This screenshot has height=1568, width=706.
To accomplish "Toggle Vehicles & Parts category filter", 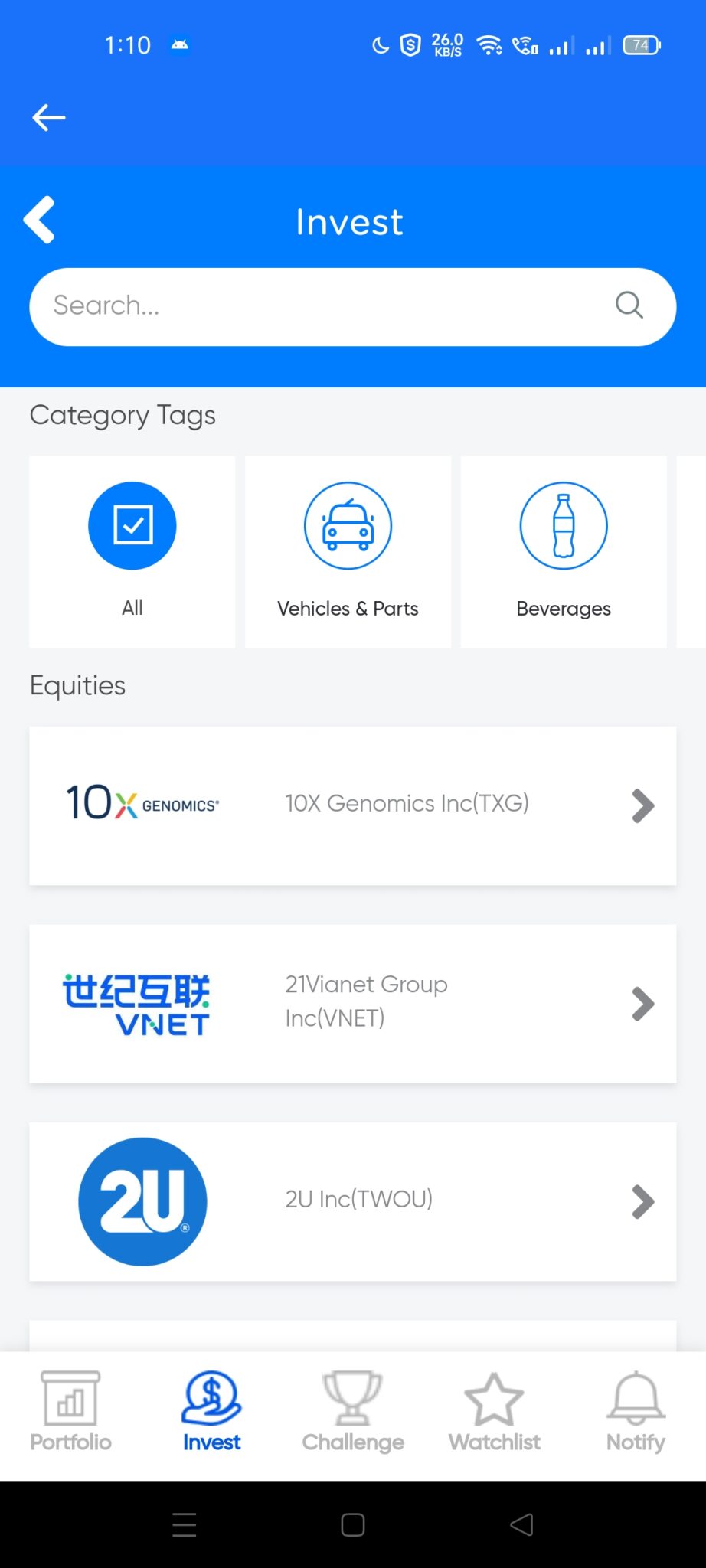I will pyautogui.click(x=348, y=551).
